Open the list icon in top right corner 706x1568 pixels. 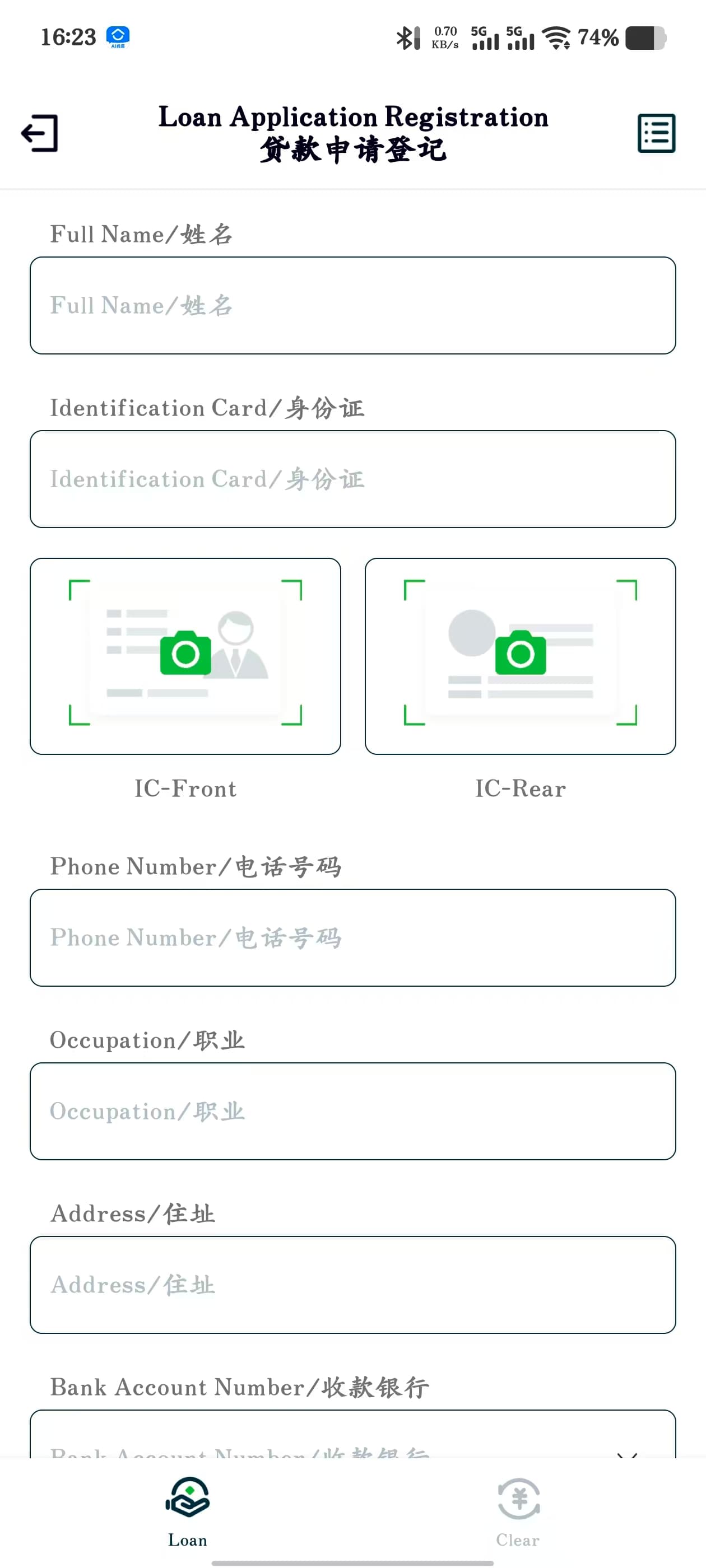(656, 133)
